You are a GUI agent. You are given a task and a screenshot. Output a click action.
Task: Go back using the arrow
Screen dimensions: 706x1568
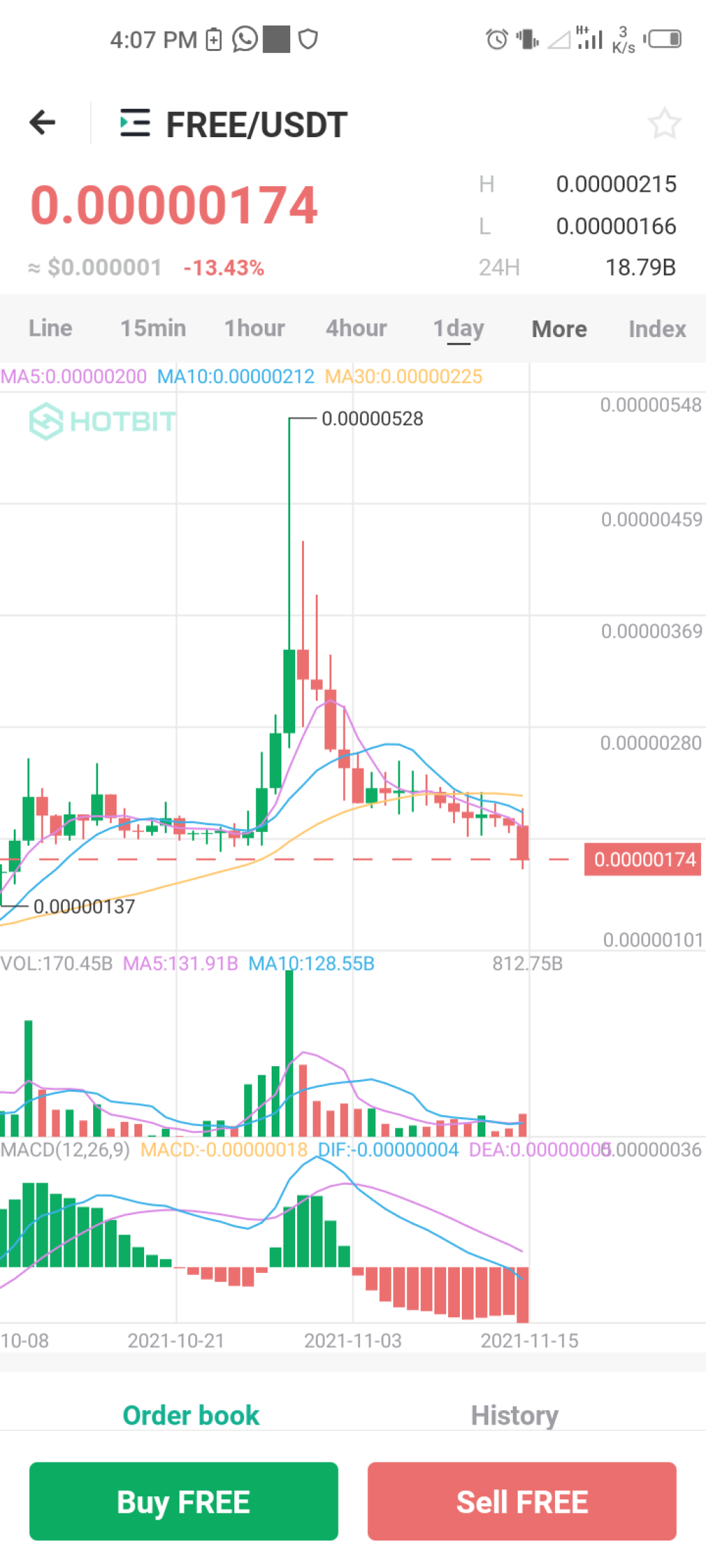tap(43, 123)
